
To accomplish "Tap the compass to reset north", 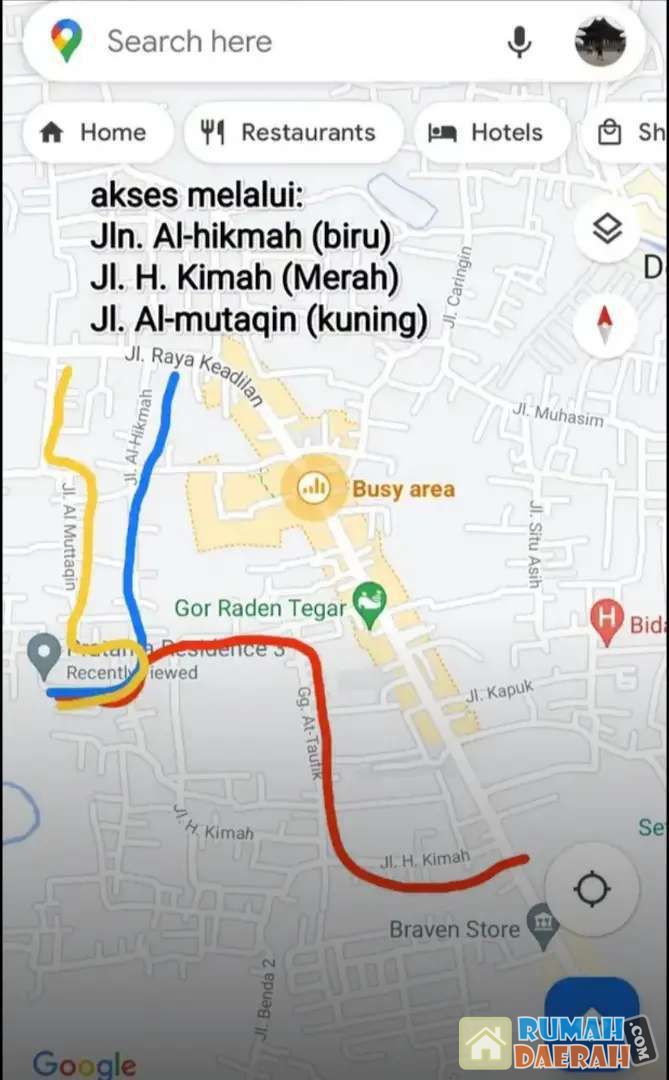I will click(604, 325).
